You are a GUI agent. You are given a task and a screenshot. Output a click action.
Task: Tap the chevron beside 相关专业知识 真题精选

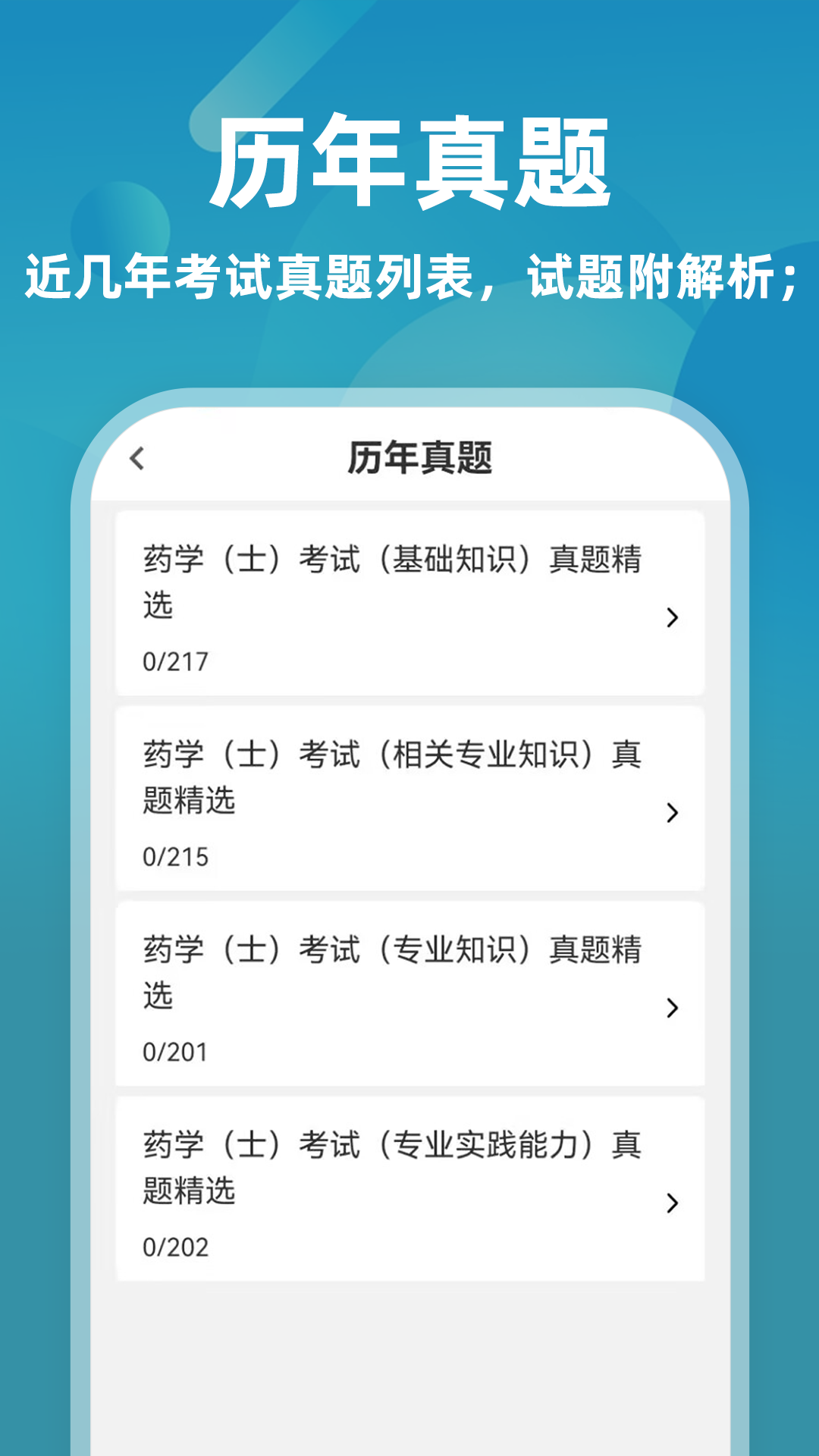point(670,813)
